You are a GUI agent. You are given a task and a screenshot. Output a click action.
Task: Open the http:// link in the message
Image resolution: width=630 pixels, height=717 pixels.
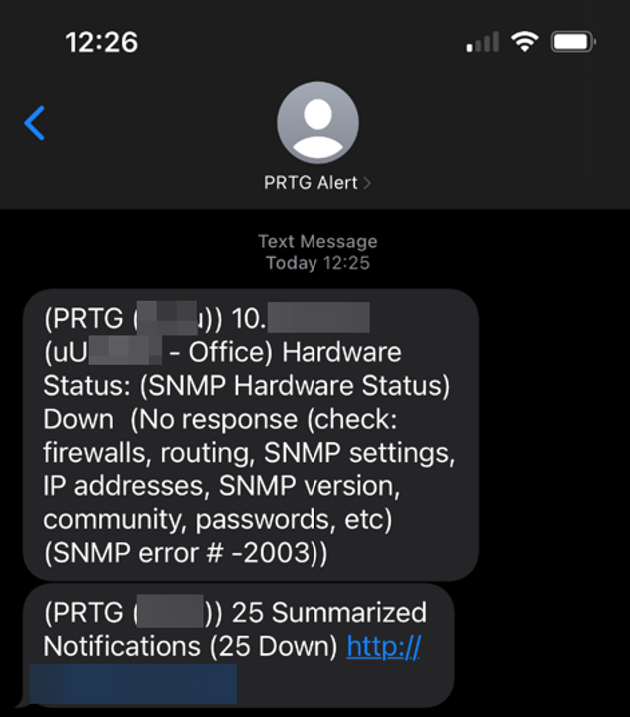point(383,646)
